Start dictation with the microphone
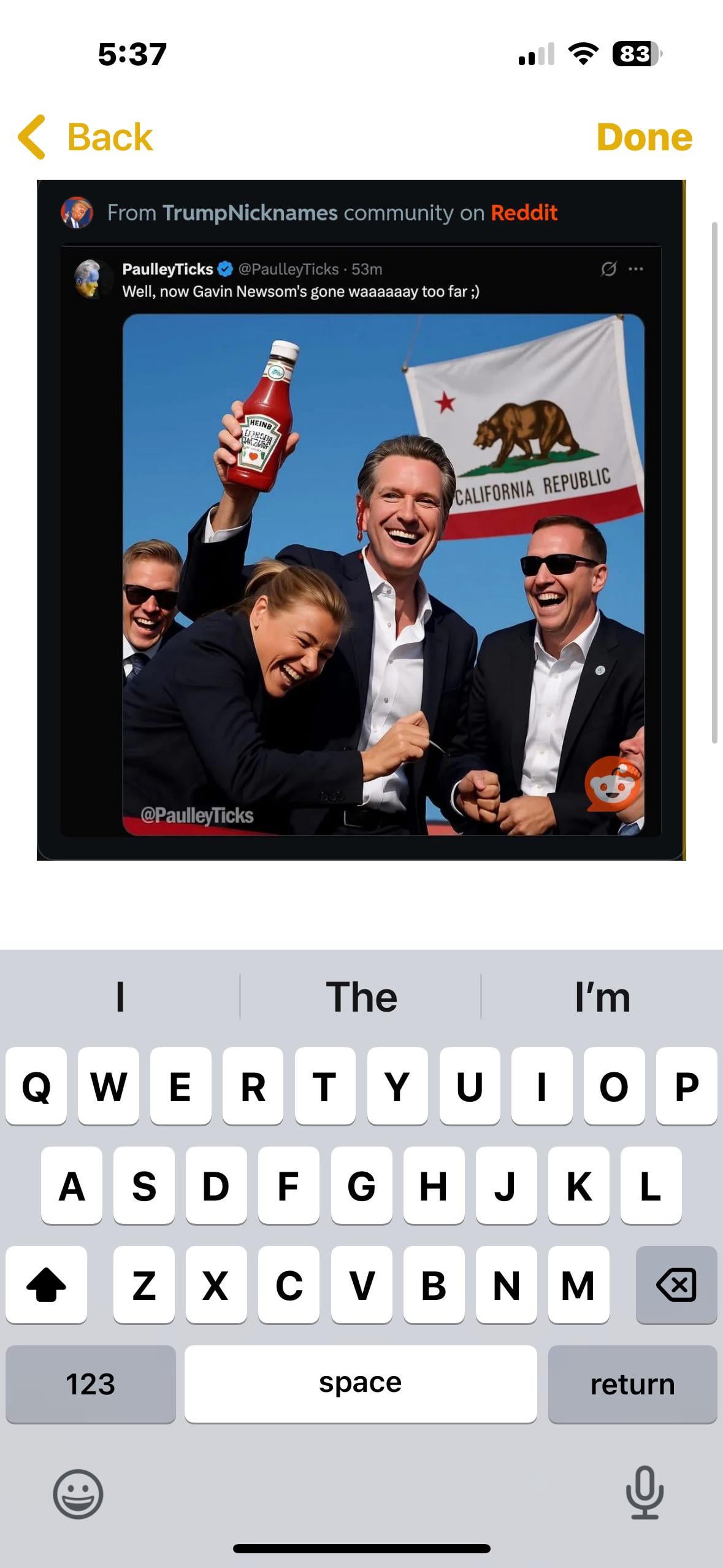723x1568 pixels. (x=645, y=1493)
